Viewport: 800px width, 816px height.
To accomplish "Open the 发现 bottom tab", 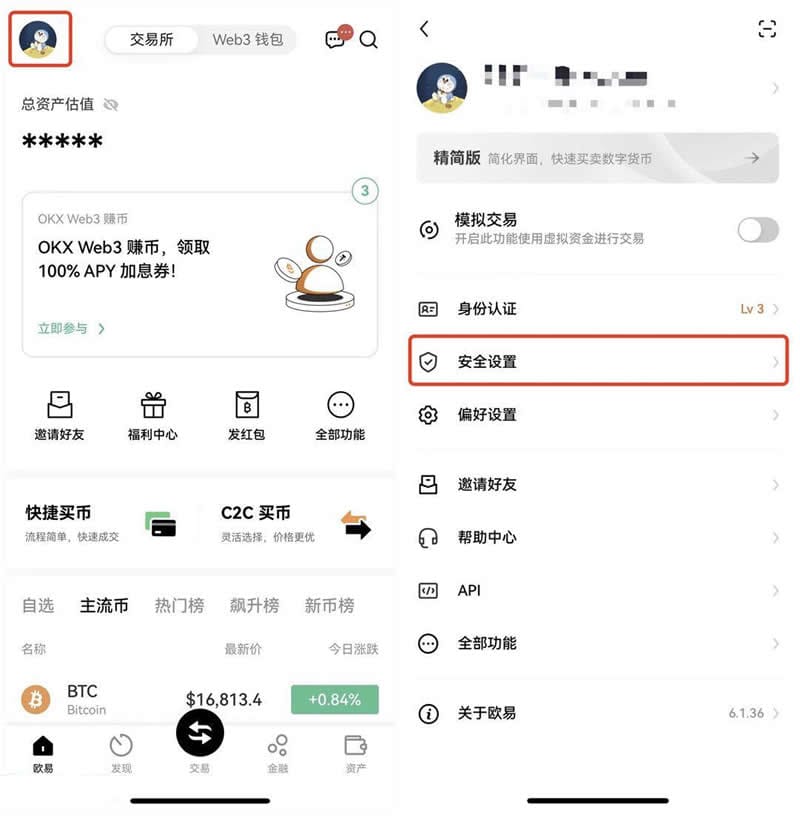I will tap(121, 753).
